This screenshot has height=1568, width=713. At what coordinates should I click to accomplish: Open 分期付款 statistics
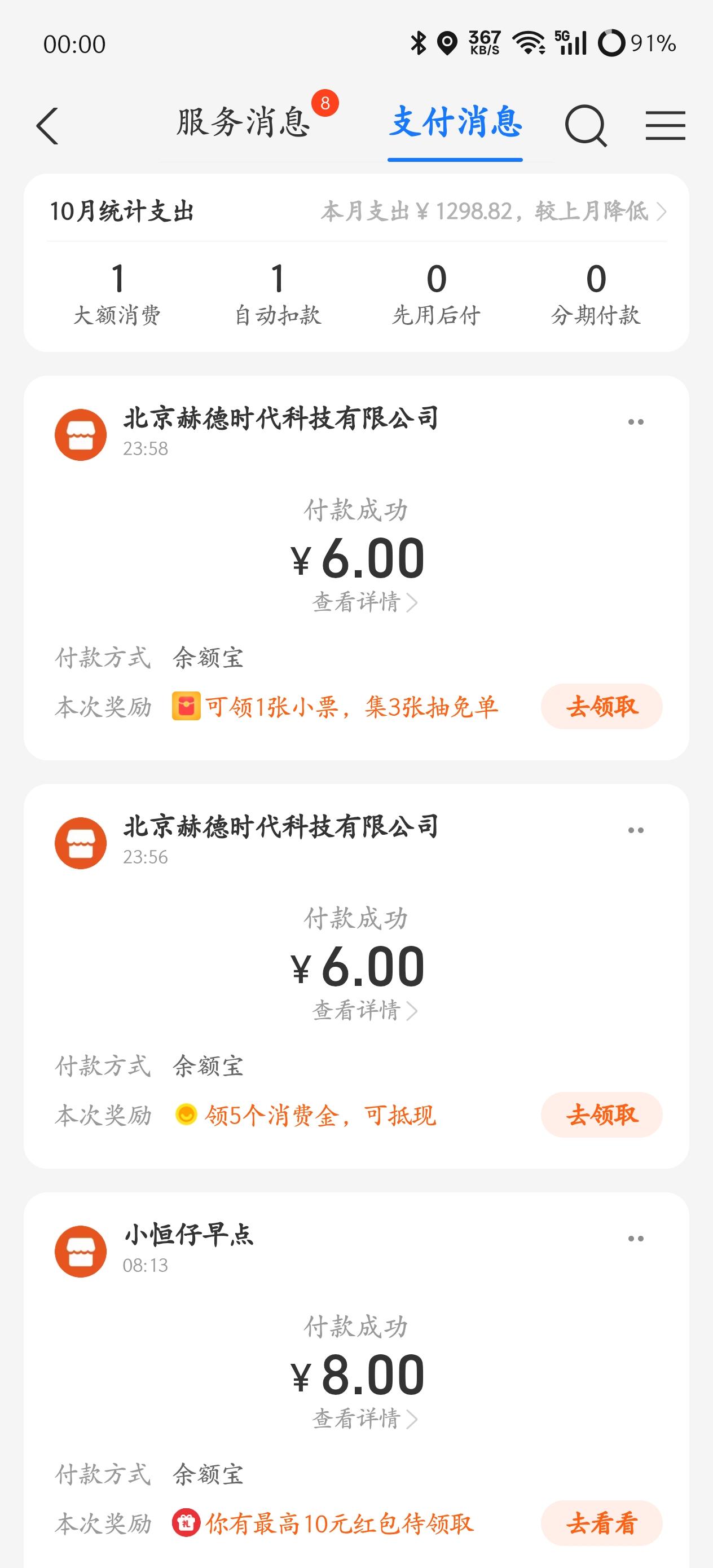tap(596, 294)
